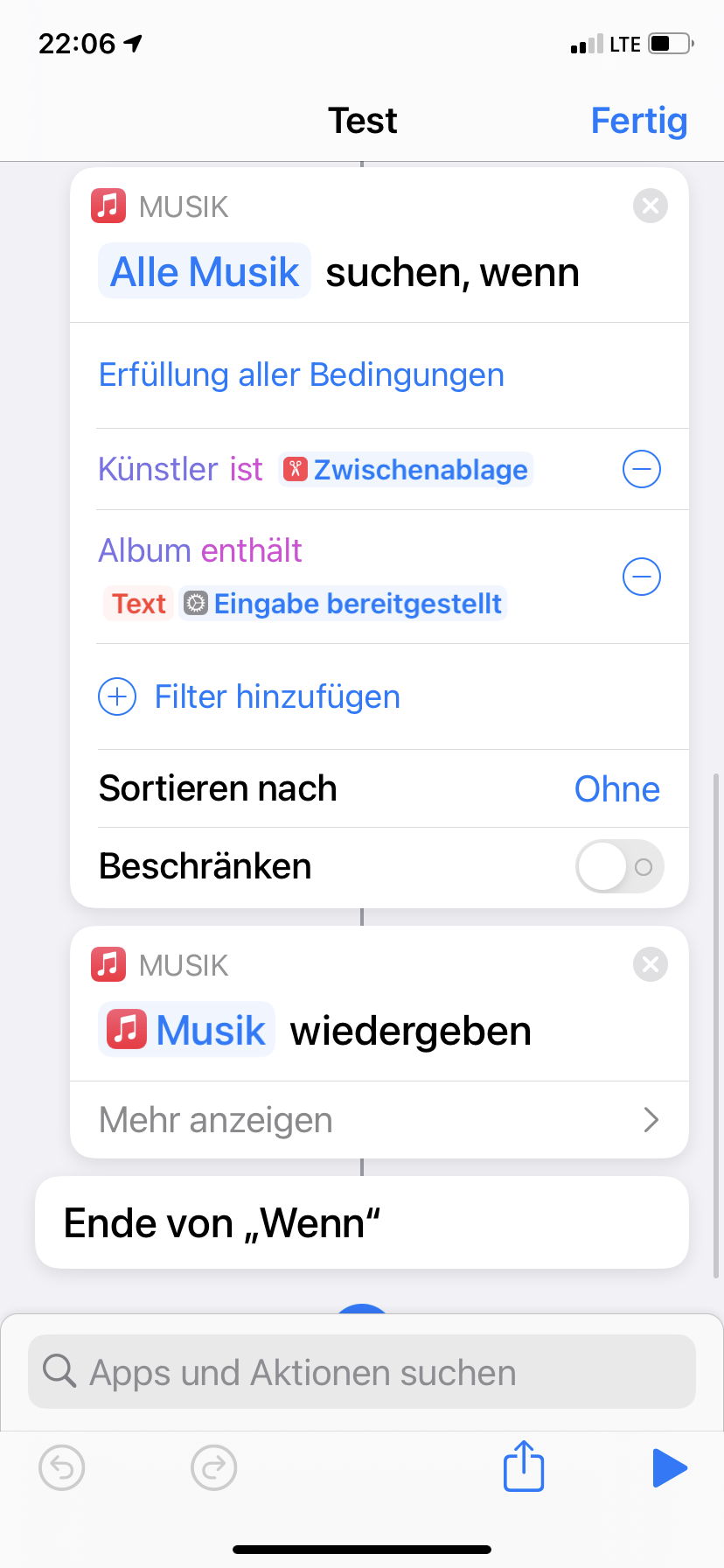Image resolution: width=724 pixels, height=1568 pixels.
Task: Change the Künstler filter field
Action: pyautogui.click(x=157, y=470)
